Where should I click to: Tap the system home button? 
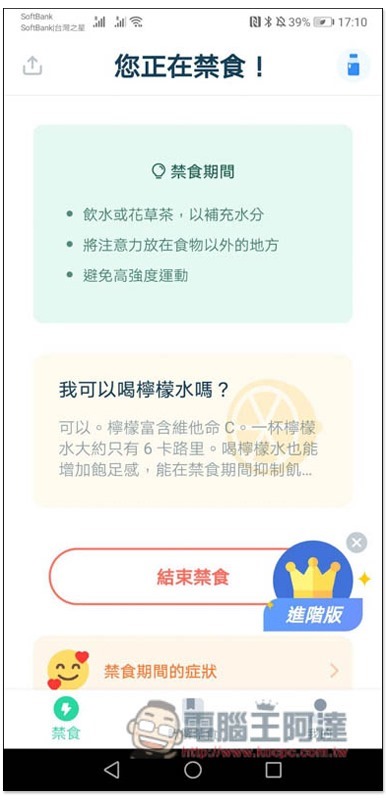click(x=193, y=770)
